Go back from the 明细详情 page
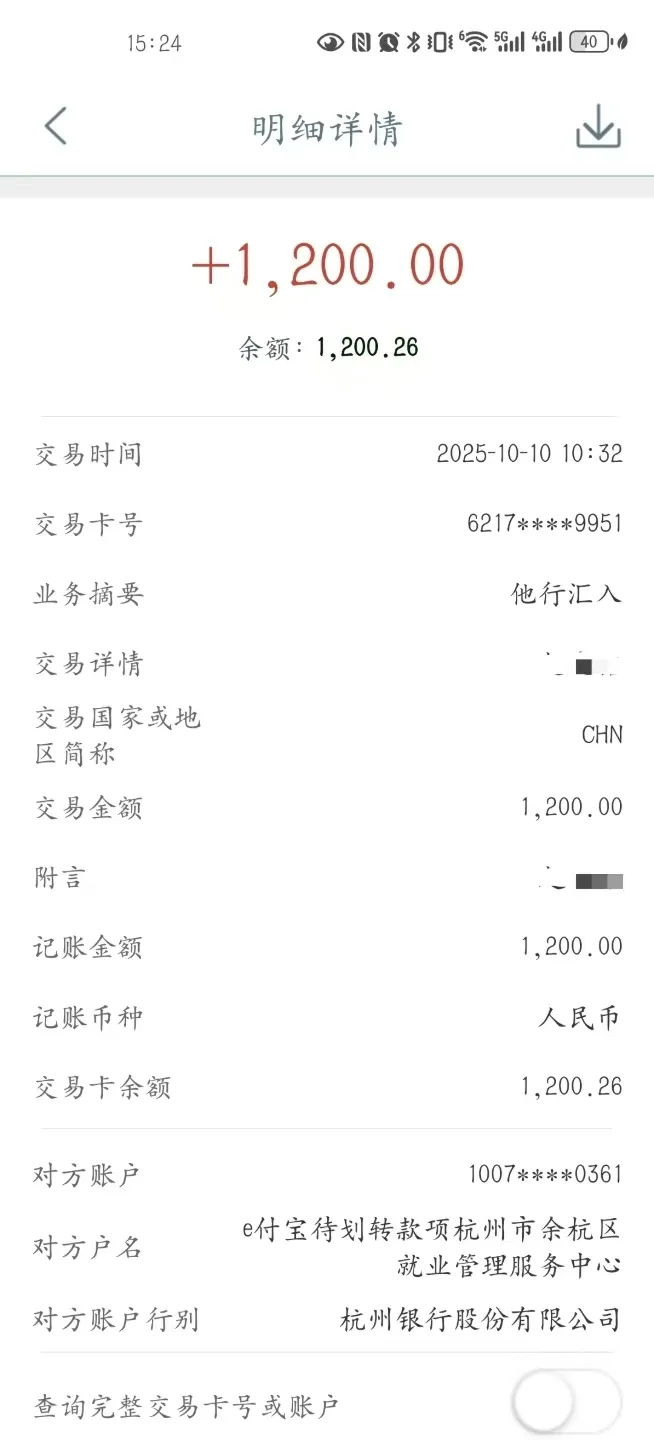 pos(56,127)
